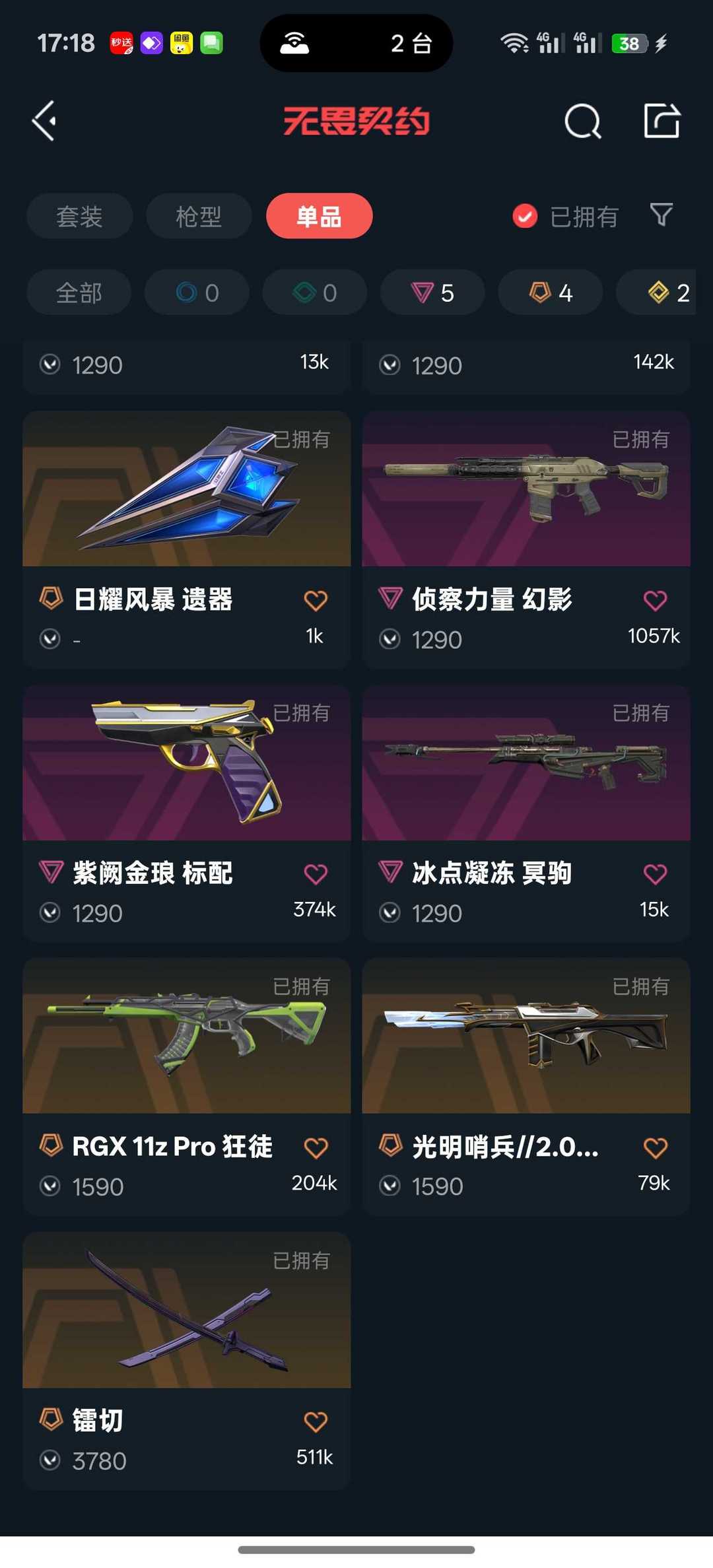Favorite the 光明哨兵//2.0 skin
The image size is (713, 1568).
(x=655, y=1147)
